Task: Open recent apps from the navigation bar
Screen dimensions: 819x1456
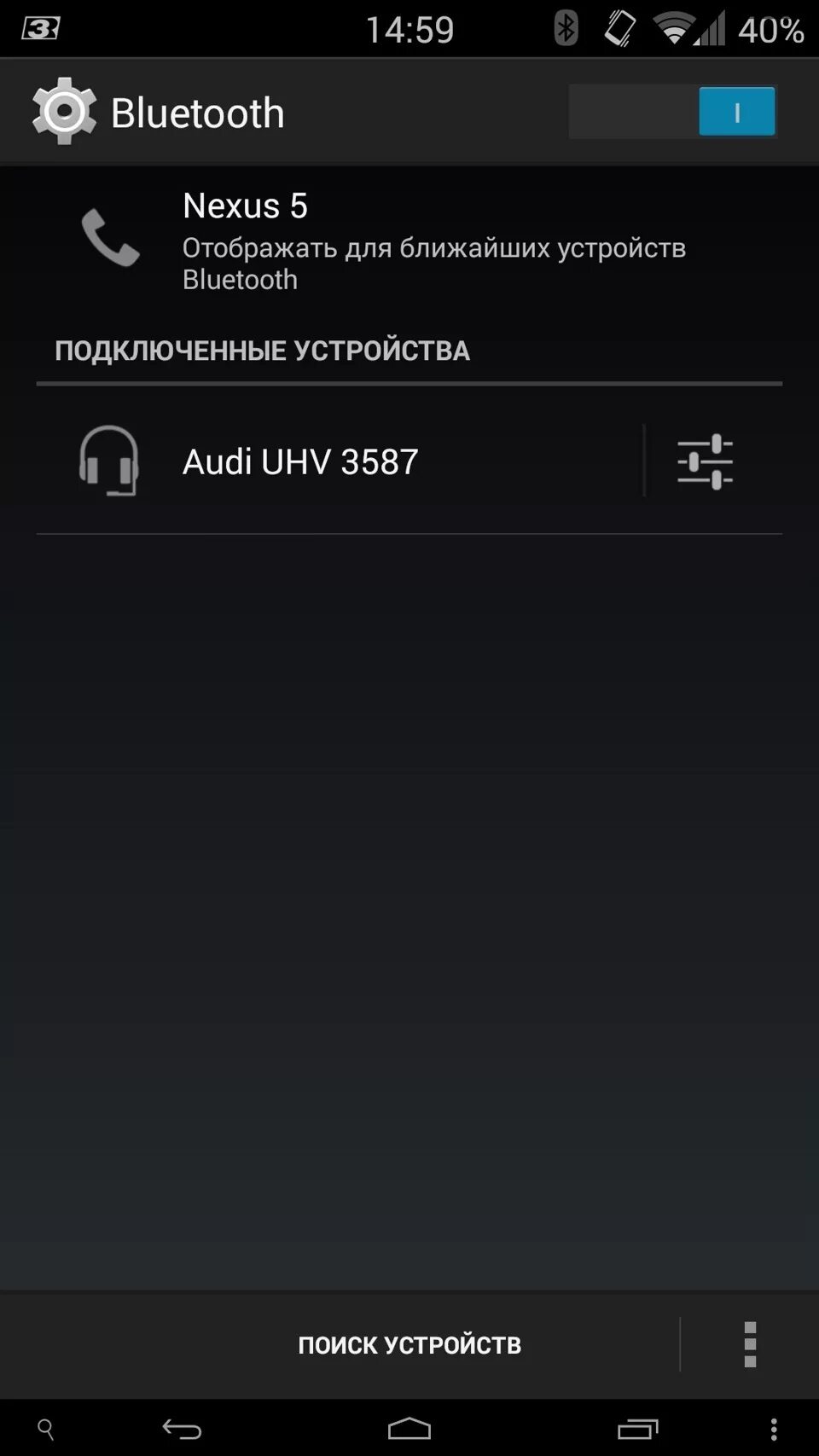Action: pos(637,1429)
